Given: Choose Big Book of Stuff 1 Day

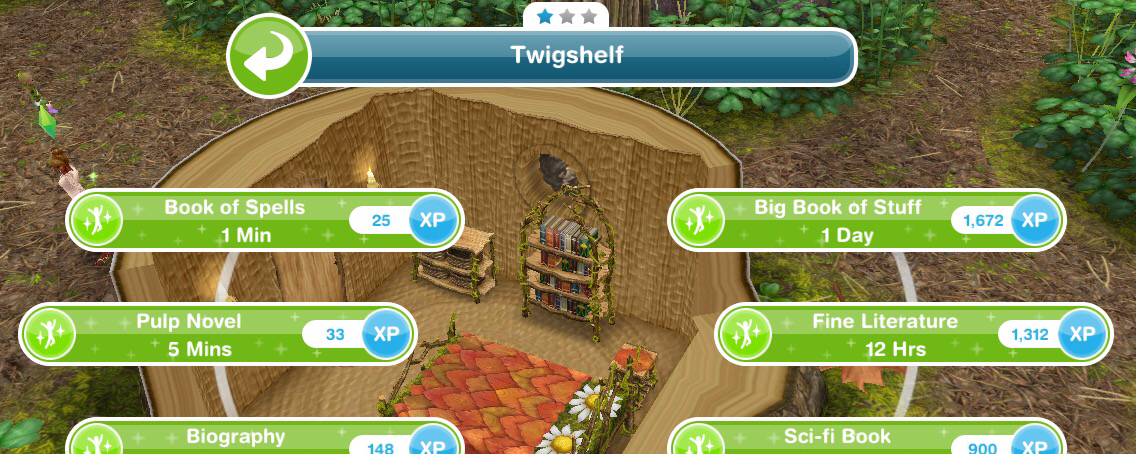Looking at the screenshot, I should click(x=837, y=221).
